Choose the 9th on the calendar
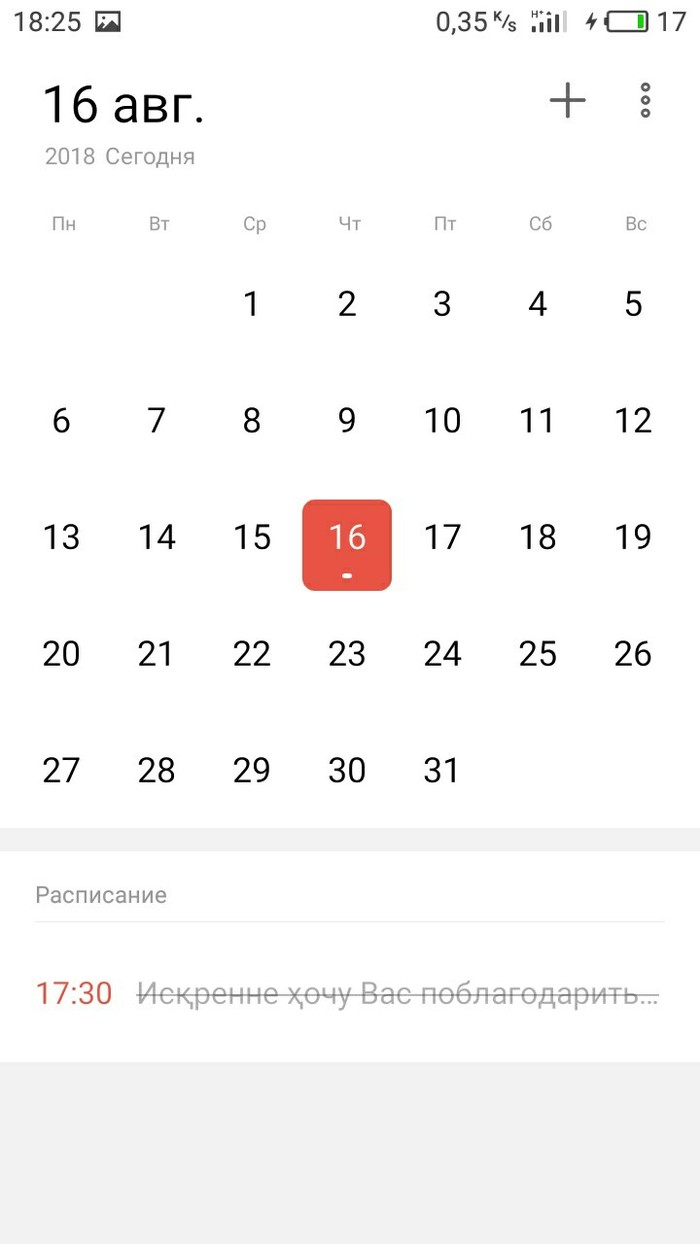This screenshot has width=700, height=1244. tap(347, 421)
